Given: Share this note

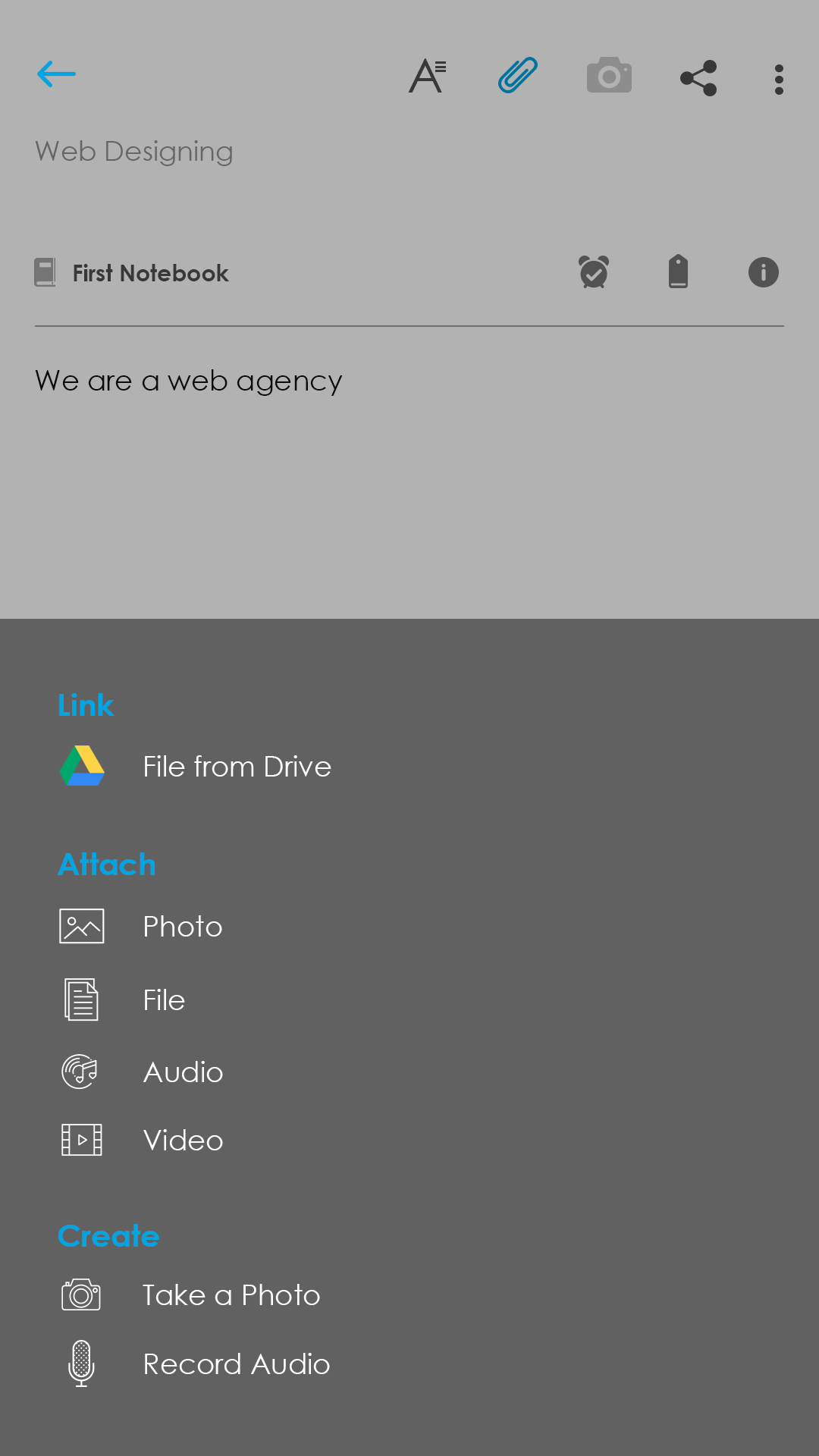Looking at the screenshot, I should 698,78.
